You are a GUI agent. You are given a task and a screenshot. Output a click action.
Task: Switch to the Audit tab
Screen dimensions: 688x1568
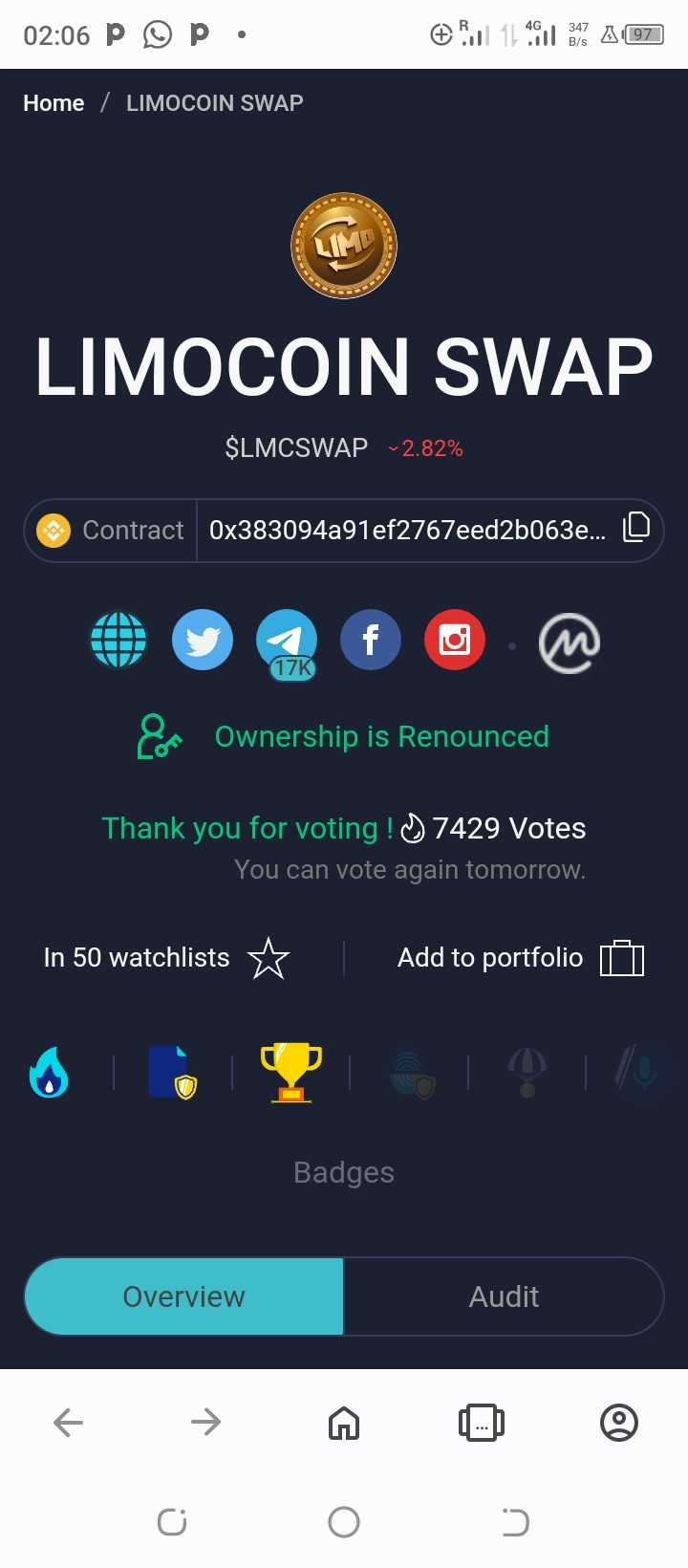click(x=504, y=1296)
